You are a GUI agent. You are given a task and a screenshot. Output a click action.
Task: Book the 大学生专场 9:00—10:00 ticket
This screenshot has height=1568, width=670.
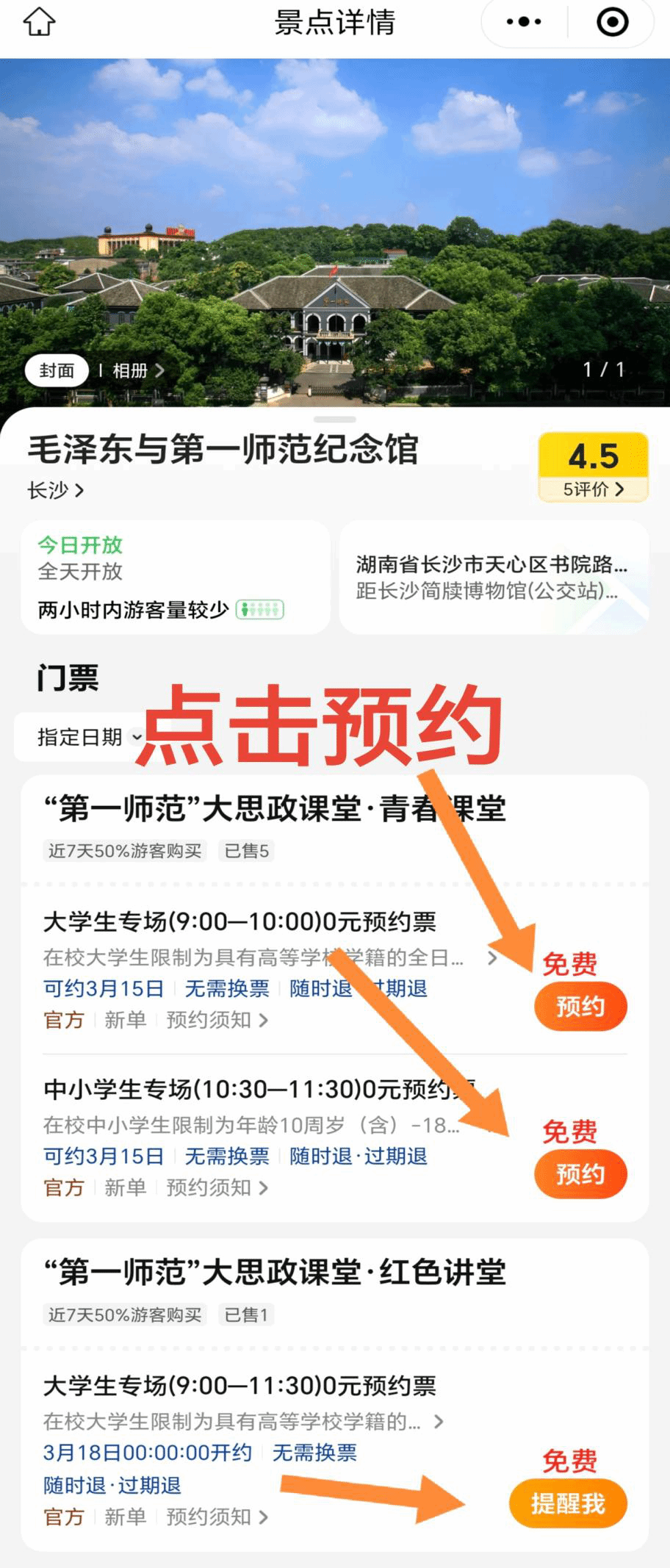(580, 1006)
